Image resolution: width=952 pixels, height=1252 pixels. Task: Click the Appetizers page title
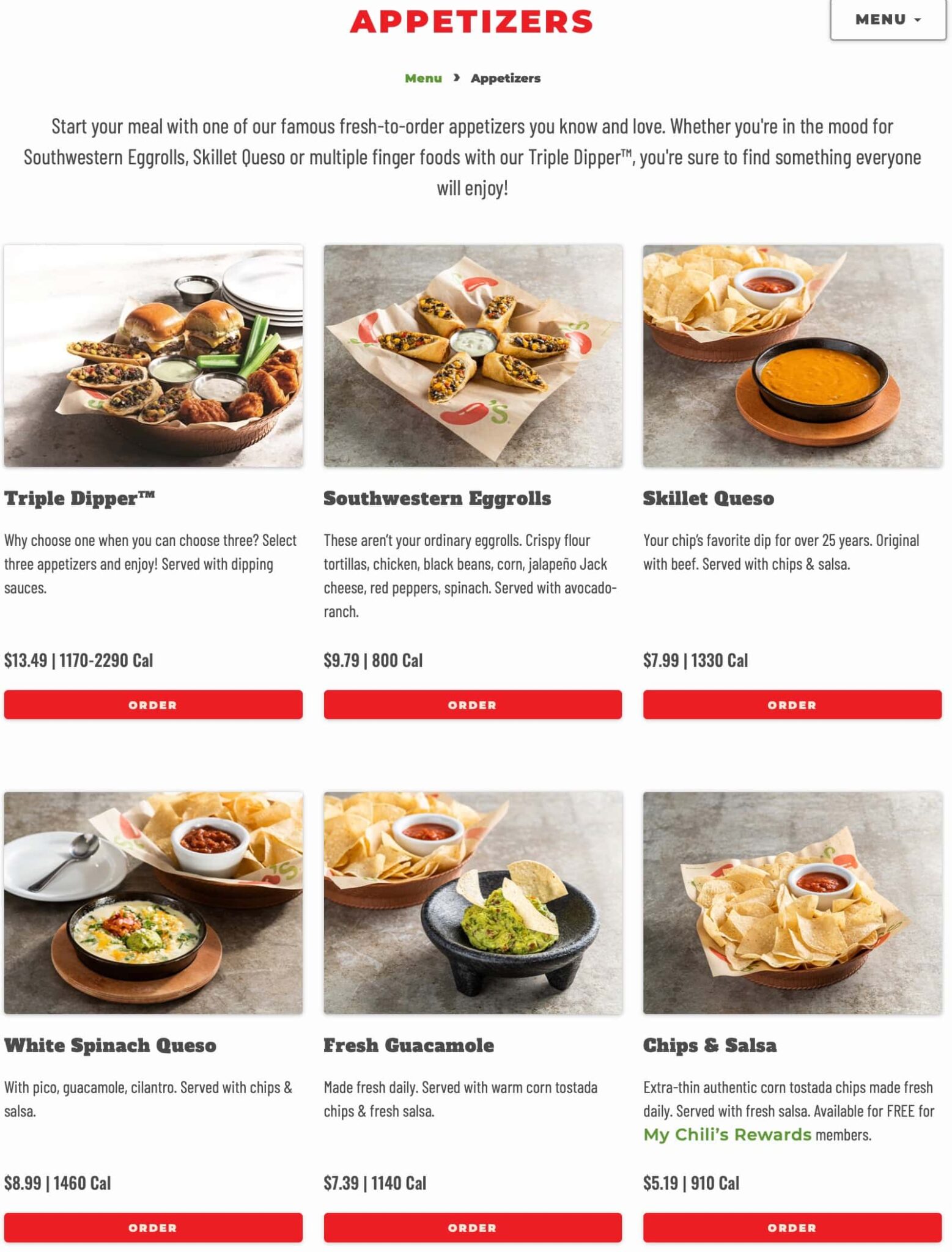(471, 21)
